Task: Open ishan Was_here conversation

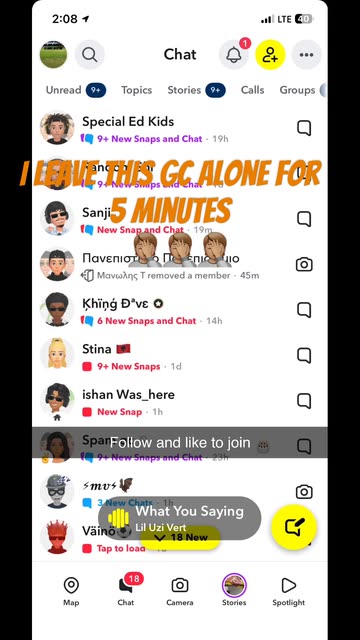Action: click(x=180, y=402)
